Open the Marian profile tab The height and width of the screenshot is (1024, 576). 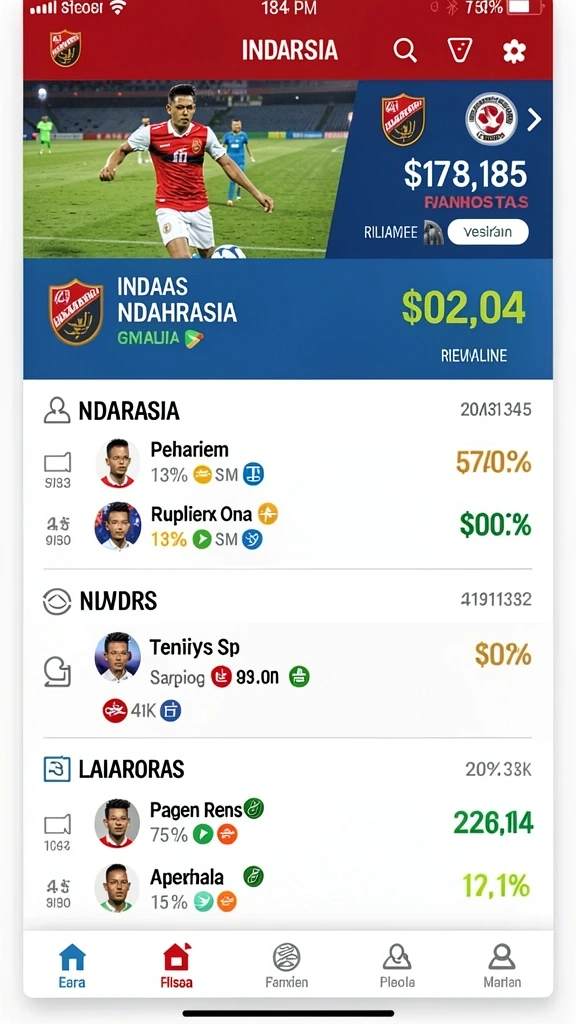point(502,965)
